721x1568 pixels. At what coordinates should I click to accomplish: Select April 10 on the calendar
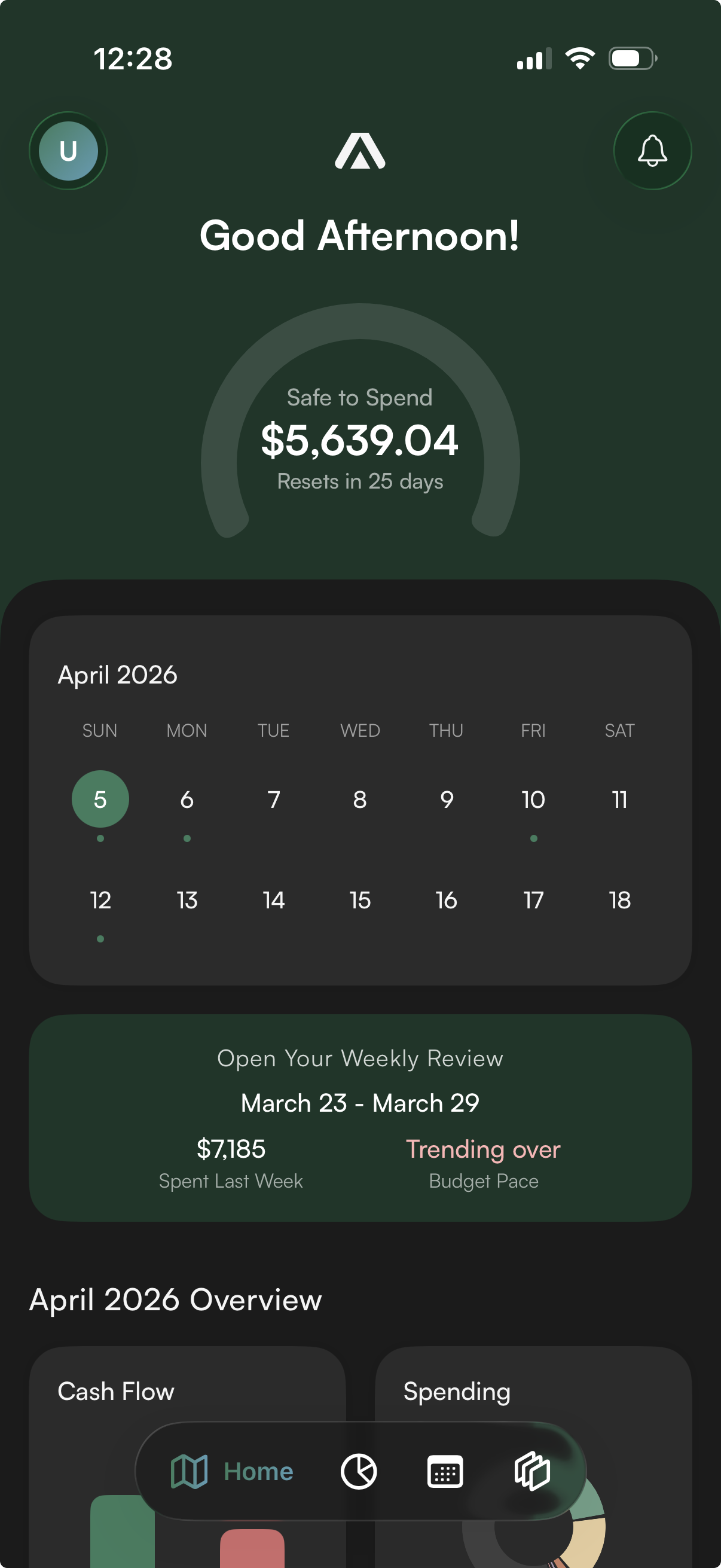tap(533, 800)
